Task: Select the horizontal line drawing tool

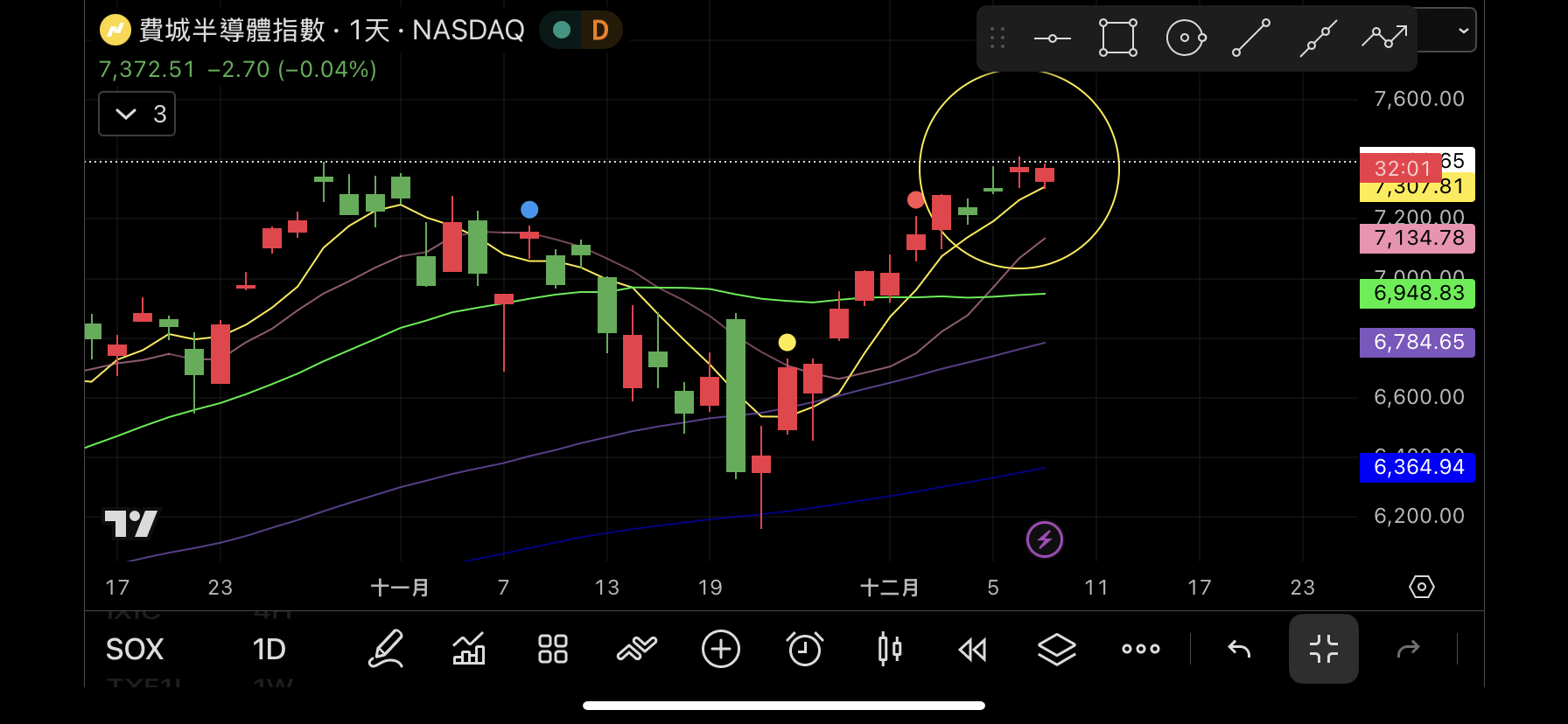Action: tap(1052, 38)
